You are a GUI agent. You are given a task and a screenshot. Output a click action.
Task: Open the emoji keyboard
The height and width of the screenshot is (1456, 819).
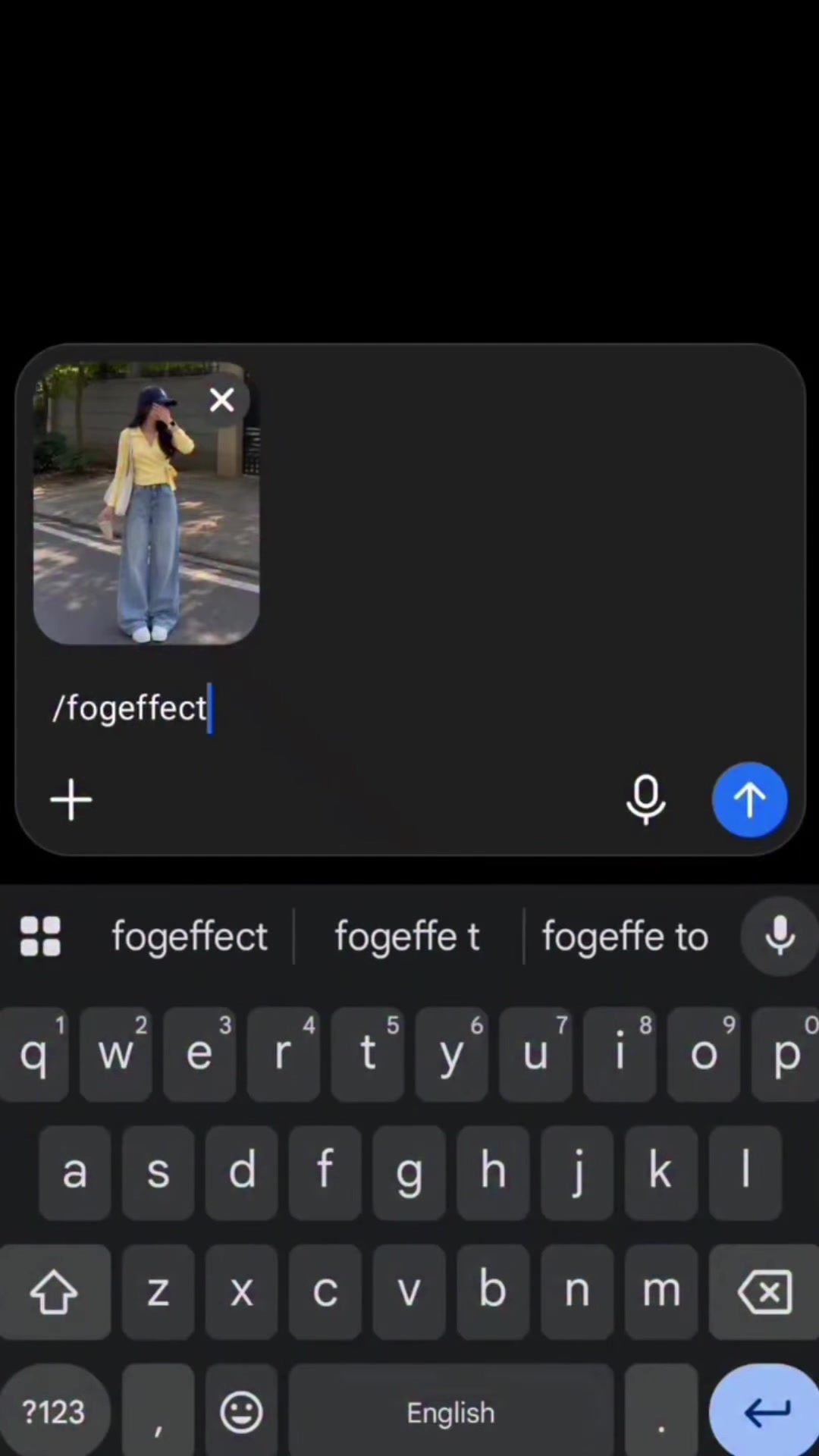241,1412
